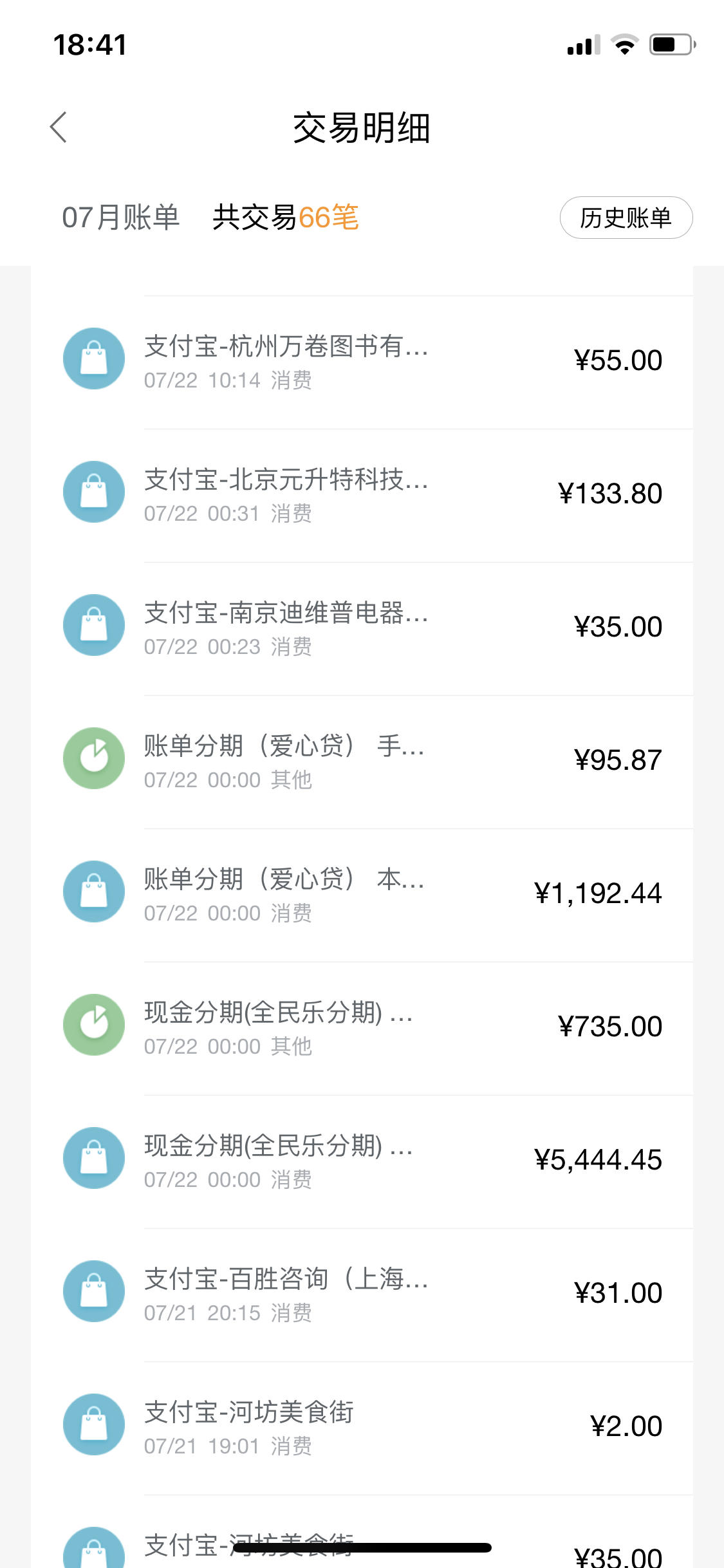The width and height of the screenshot is (724, 1568).
Task: Open the 账单分期 ¥95.87 fee entry
Action: click(362, 761)
